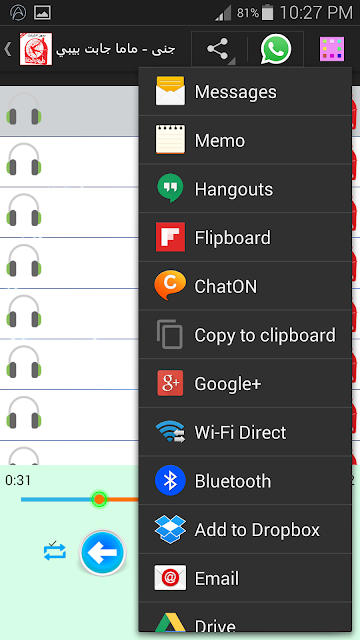This screenshot has height=640, width=360.
Task: Send via Bluetooth
Action: click(245, 480)
